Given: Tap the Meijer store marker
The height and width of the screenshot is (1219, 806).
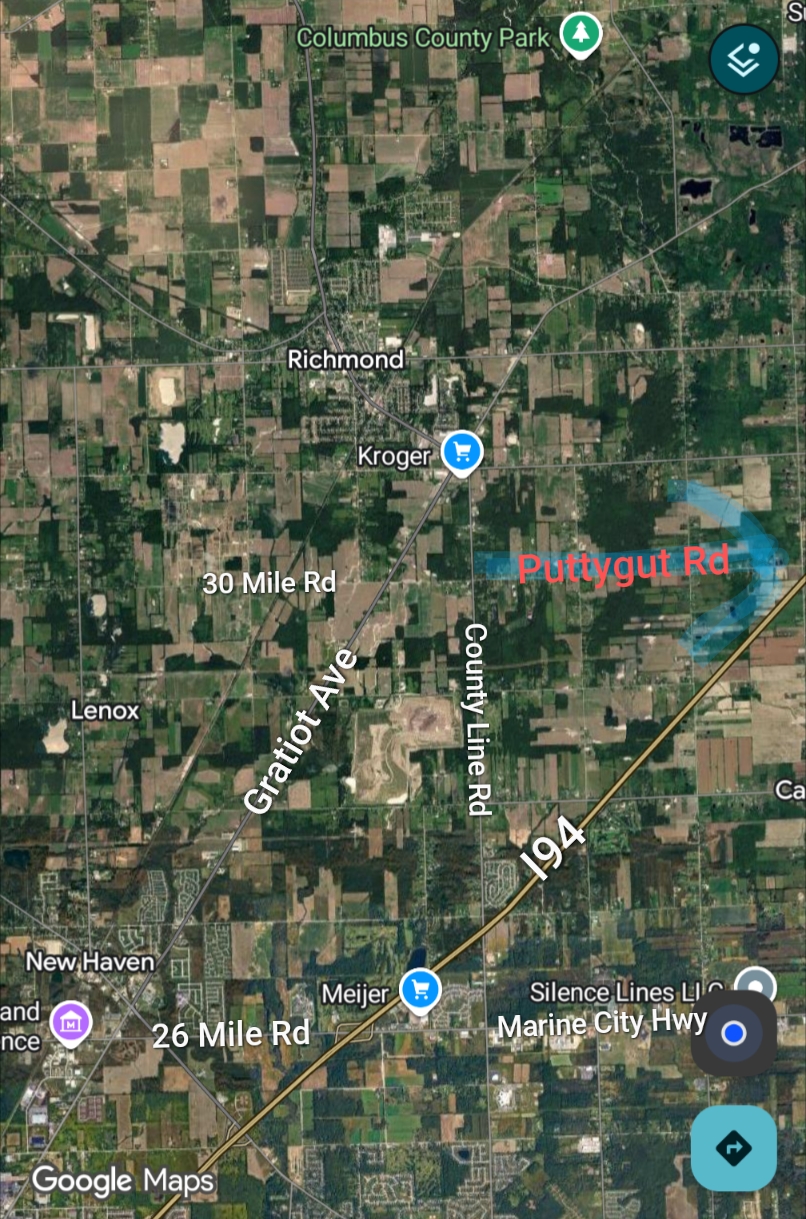Looking at the screenshot, I should [420, 990].
